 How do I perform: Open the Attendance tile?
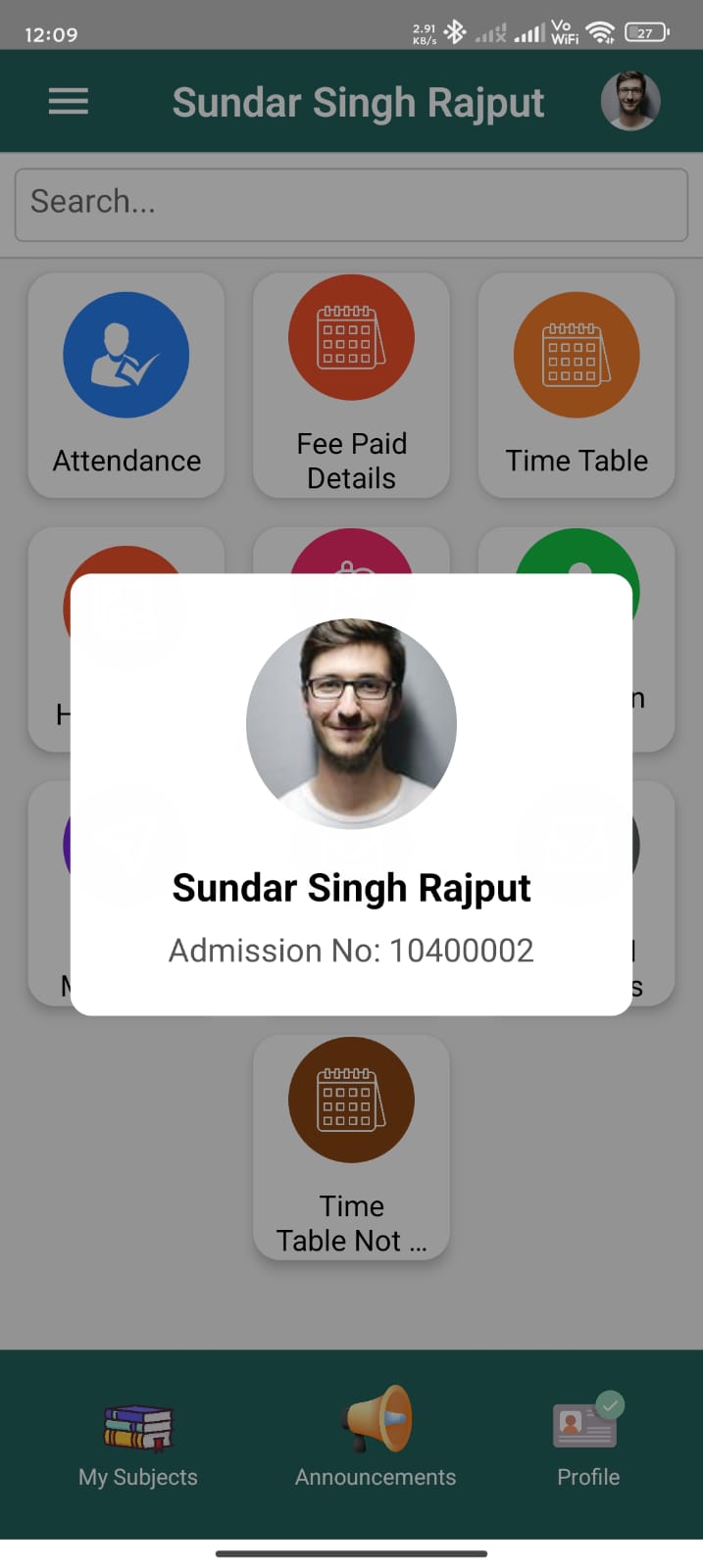tap(126, 385)
